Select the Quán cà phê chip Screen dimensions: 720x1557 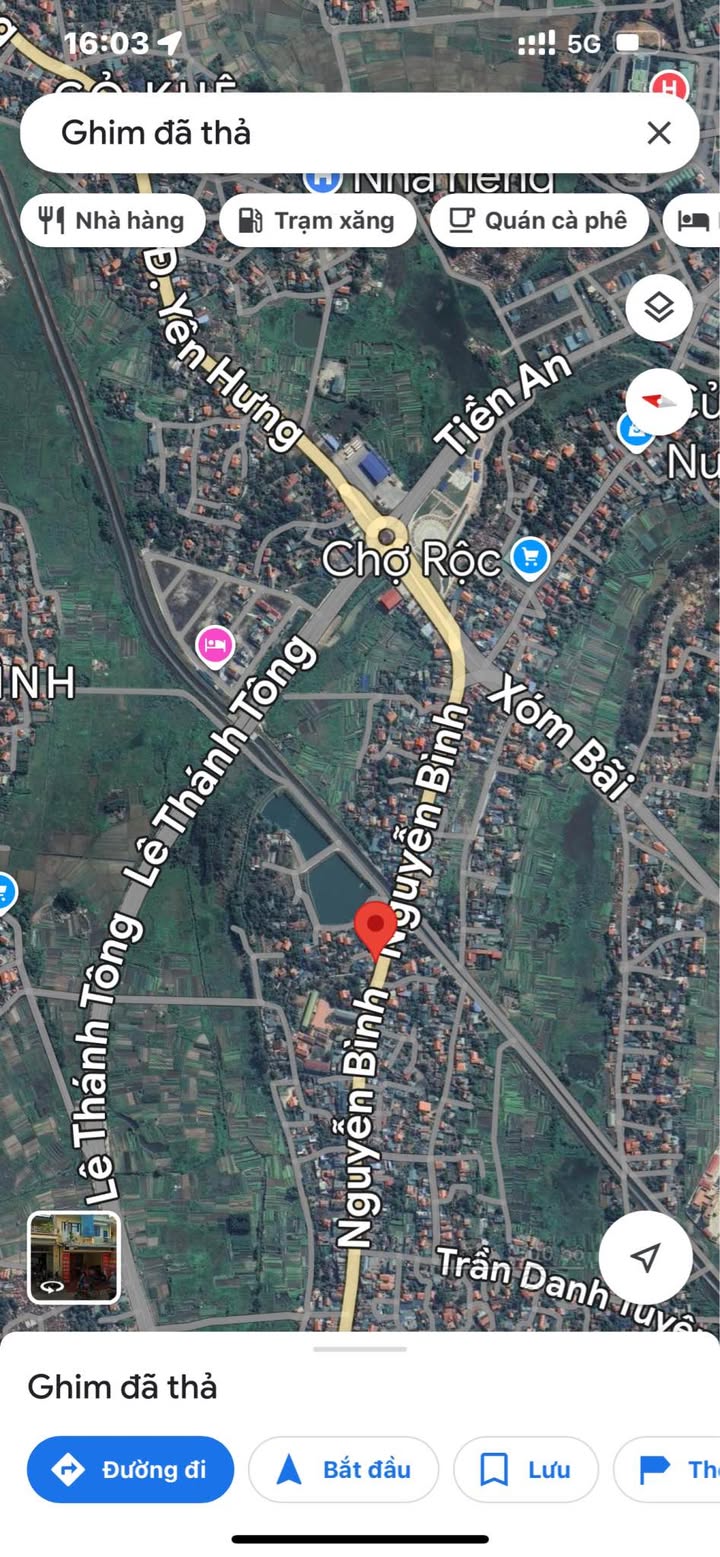[539, 221]
